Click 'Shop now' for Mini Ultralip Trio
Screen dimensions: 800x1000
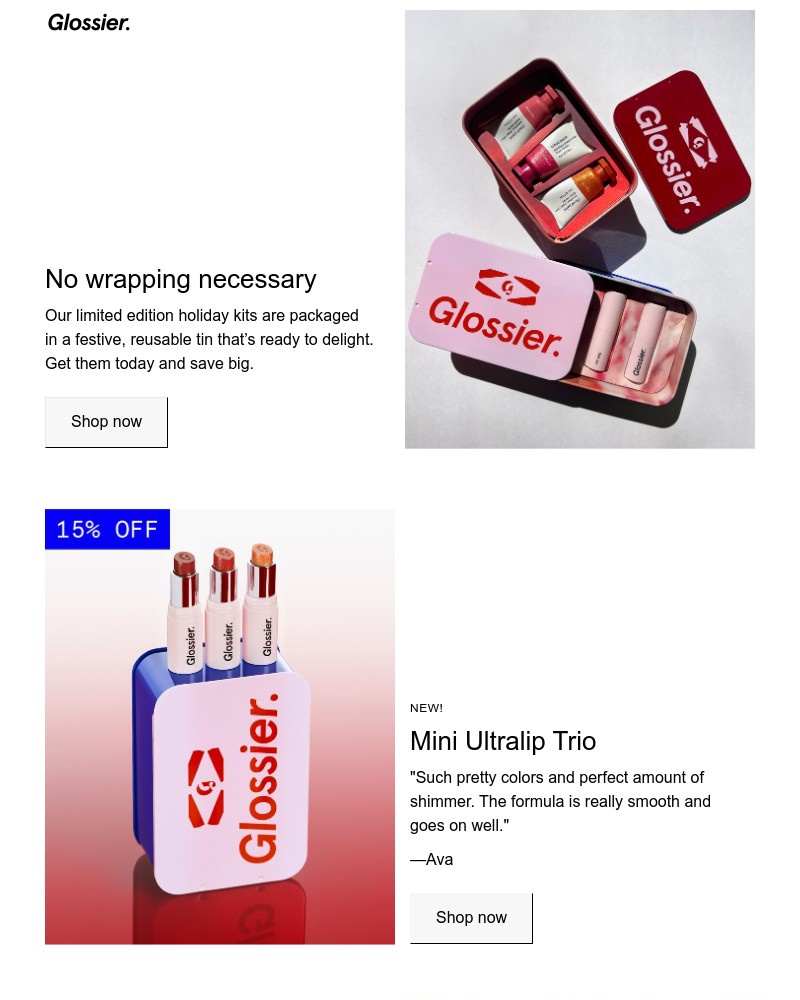[x=471, y=917]
